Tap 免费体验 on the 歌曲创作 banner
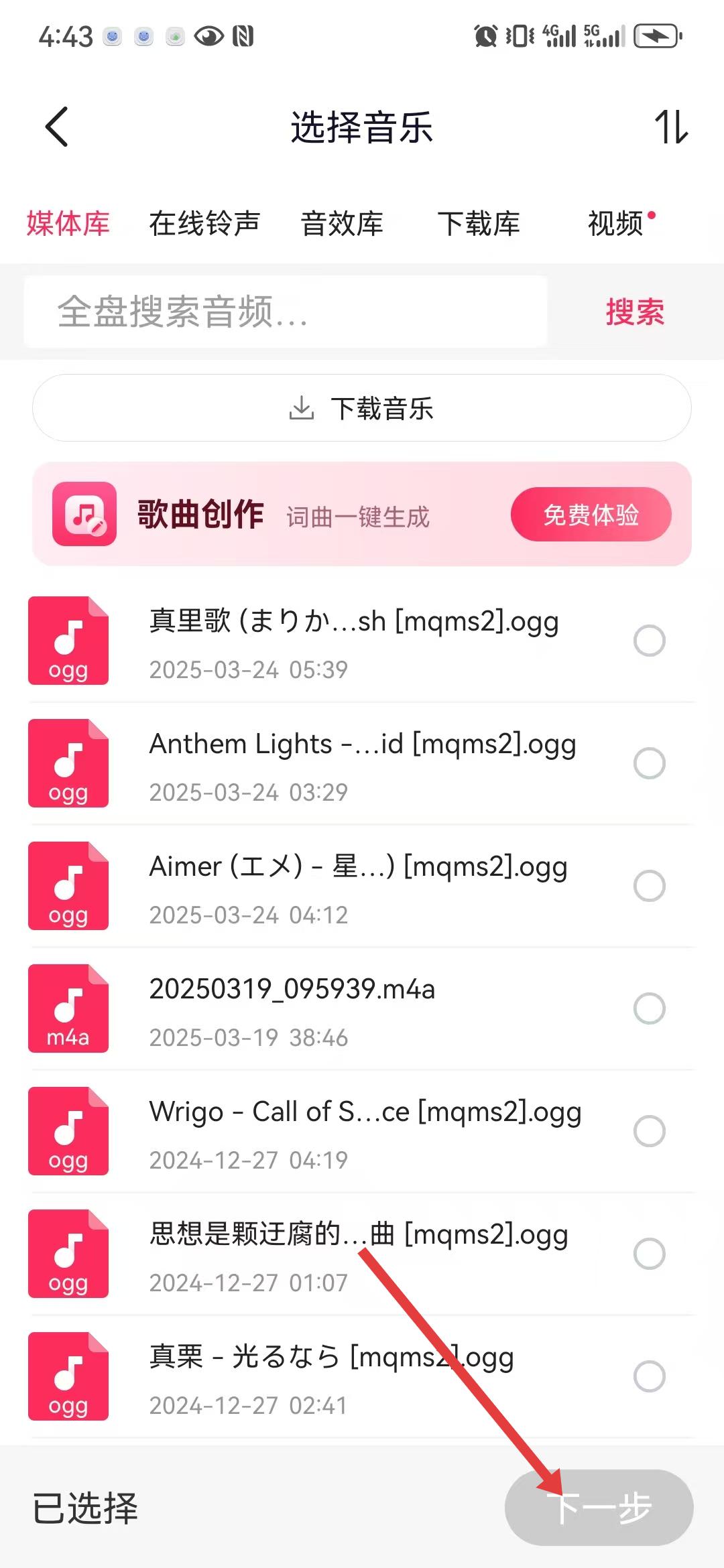The image size is (724, 1568). tap(591, 515)
